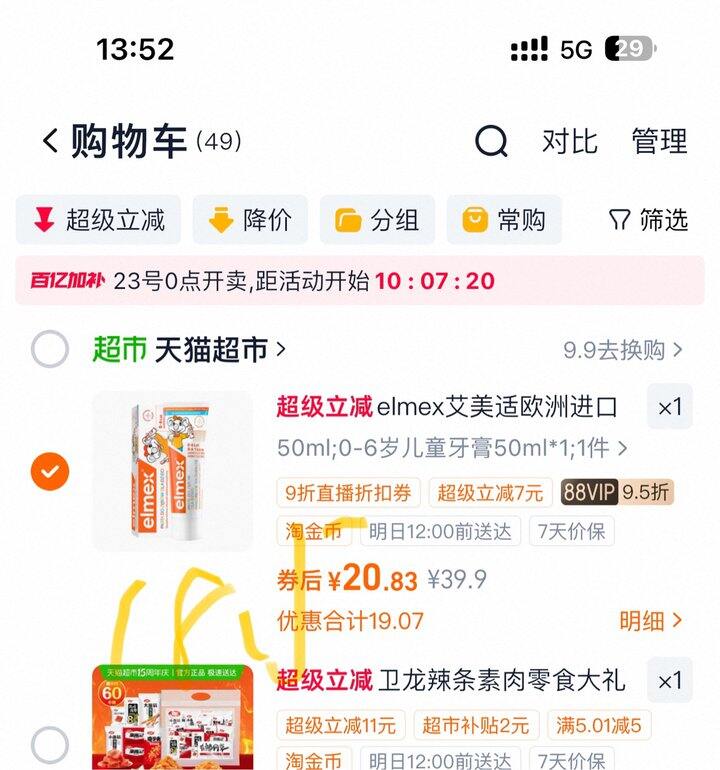Image resolution: width=720 pixels, height=770 pixels.
Task: Open the 分组 grouping chip
Action: [377, 220]
